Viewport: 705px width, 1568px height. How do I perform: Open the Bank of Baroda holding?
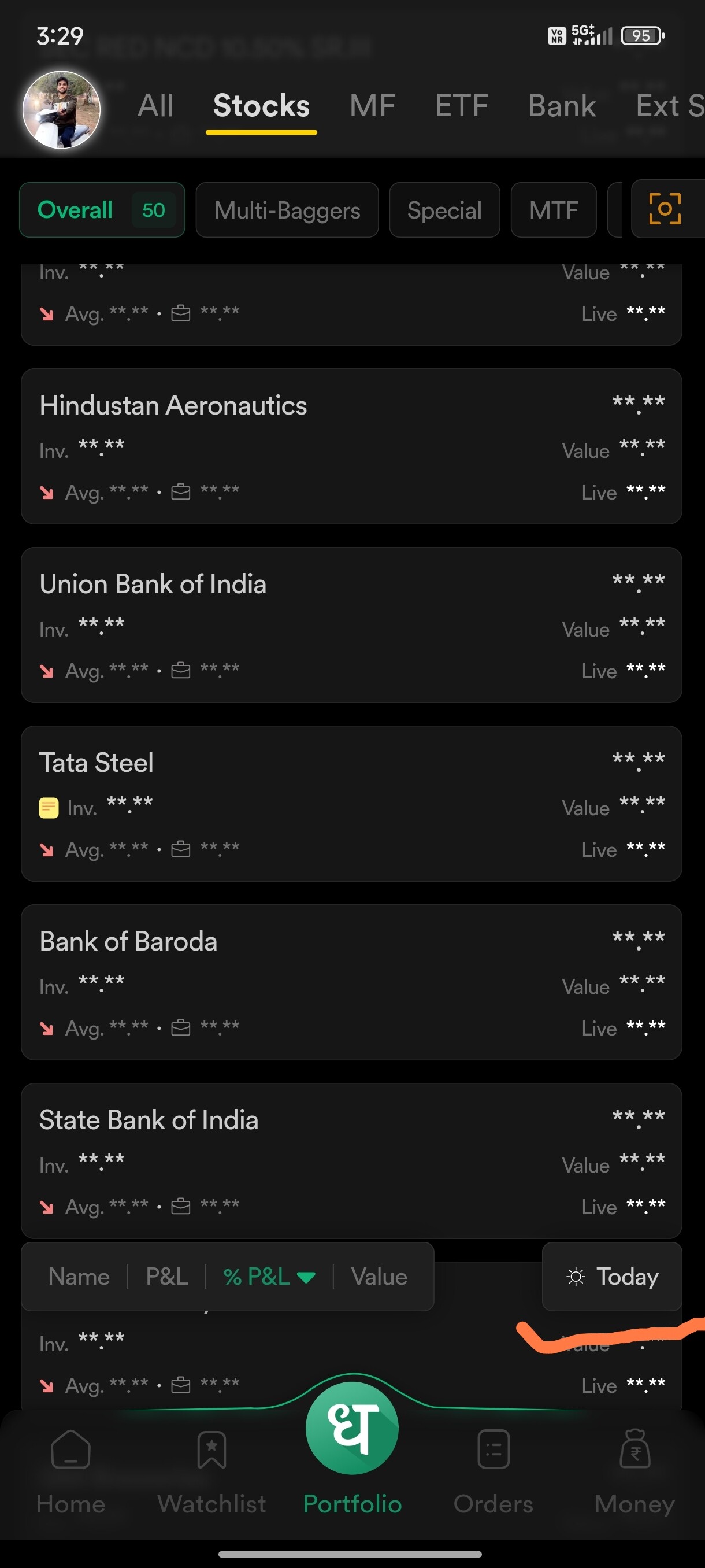coord(351,982)
